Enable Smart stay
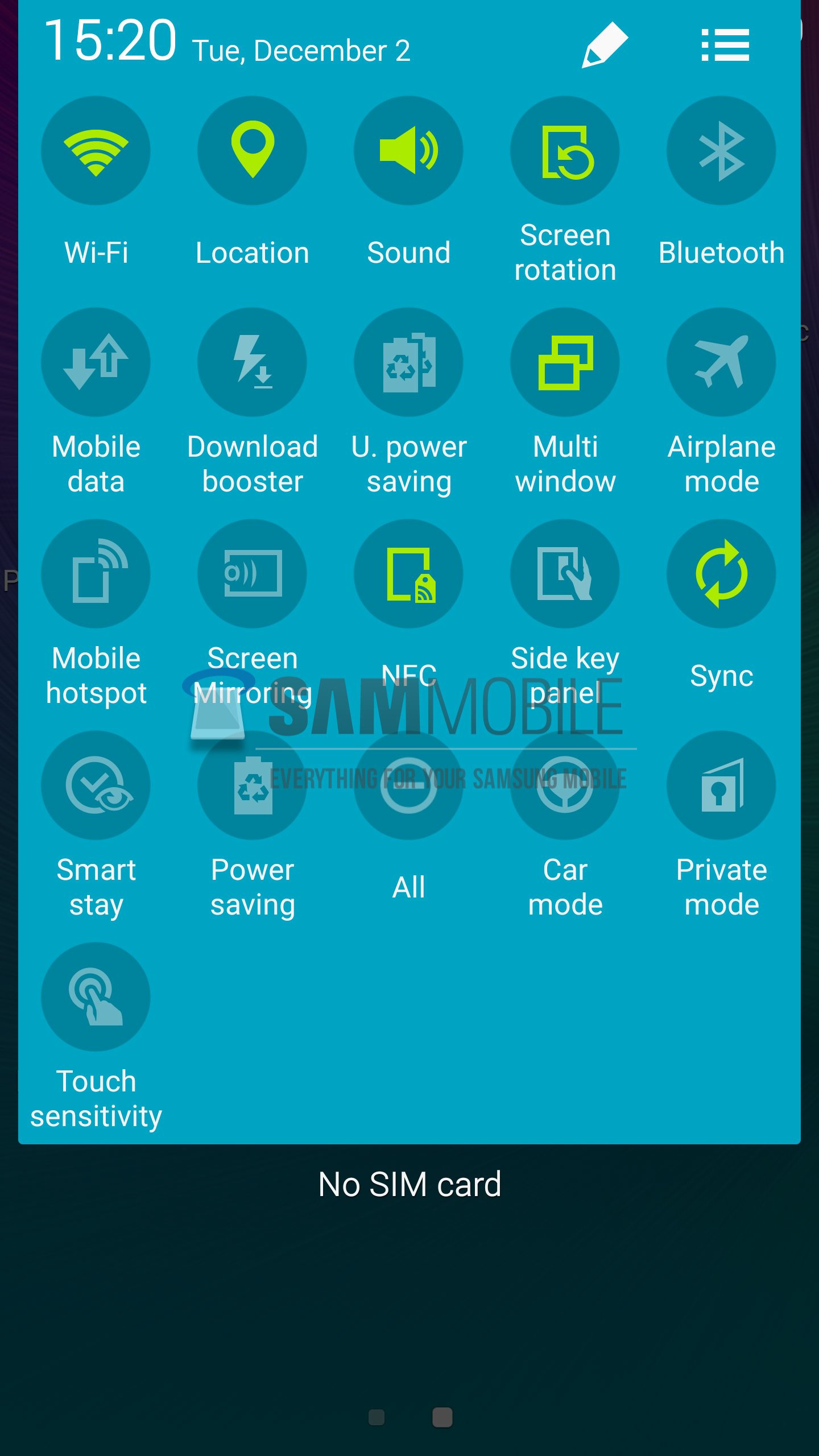 click(96, 785)
